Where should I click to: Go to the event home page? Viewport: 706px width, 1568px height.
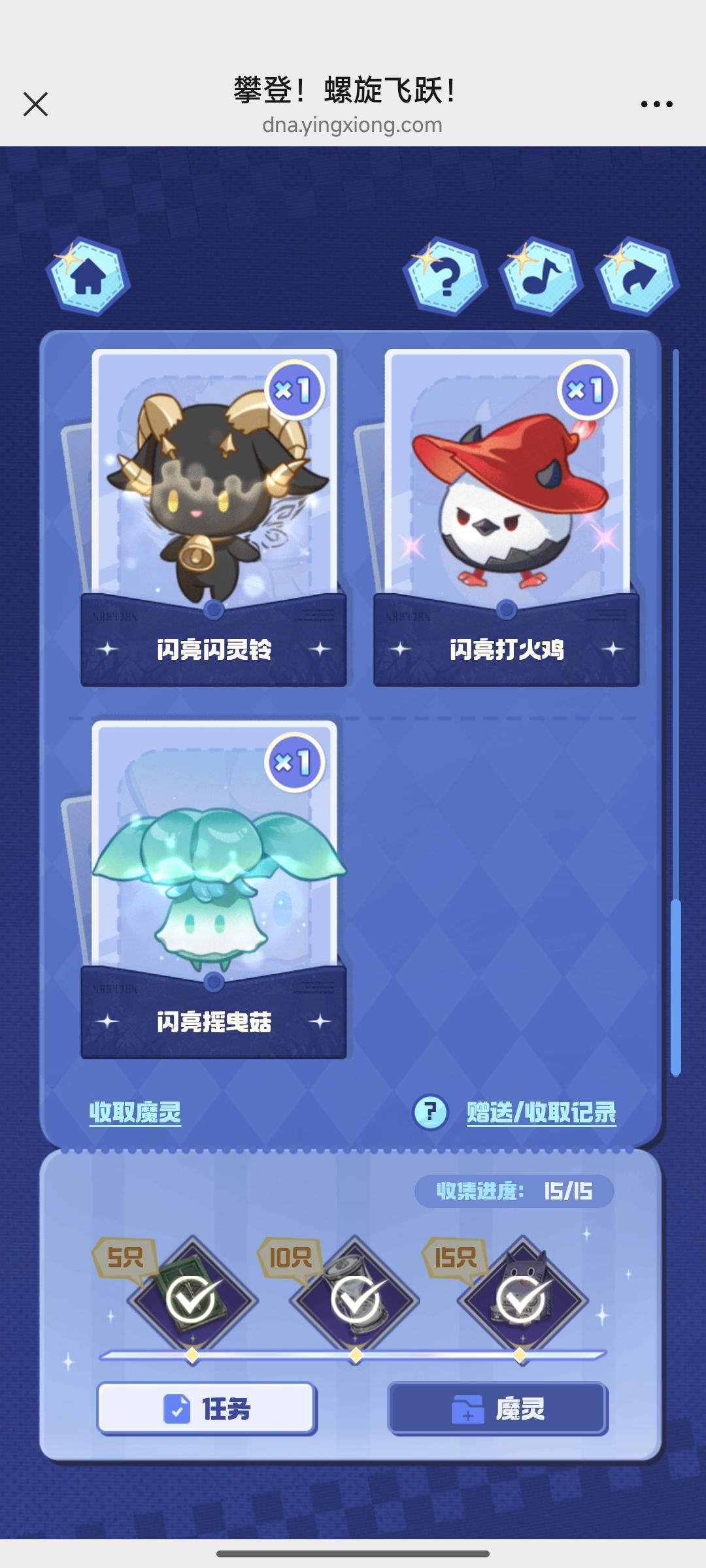pos(88,276)
